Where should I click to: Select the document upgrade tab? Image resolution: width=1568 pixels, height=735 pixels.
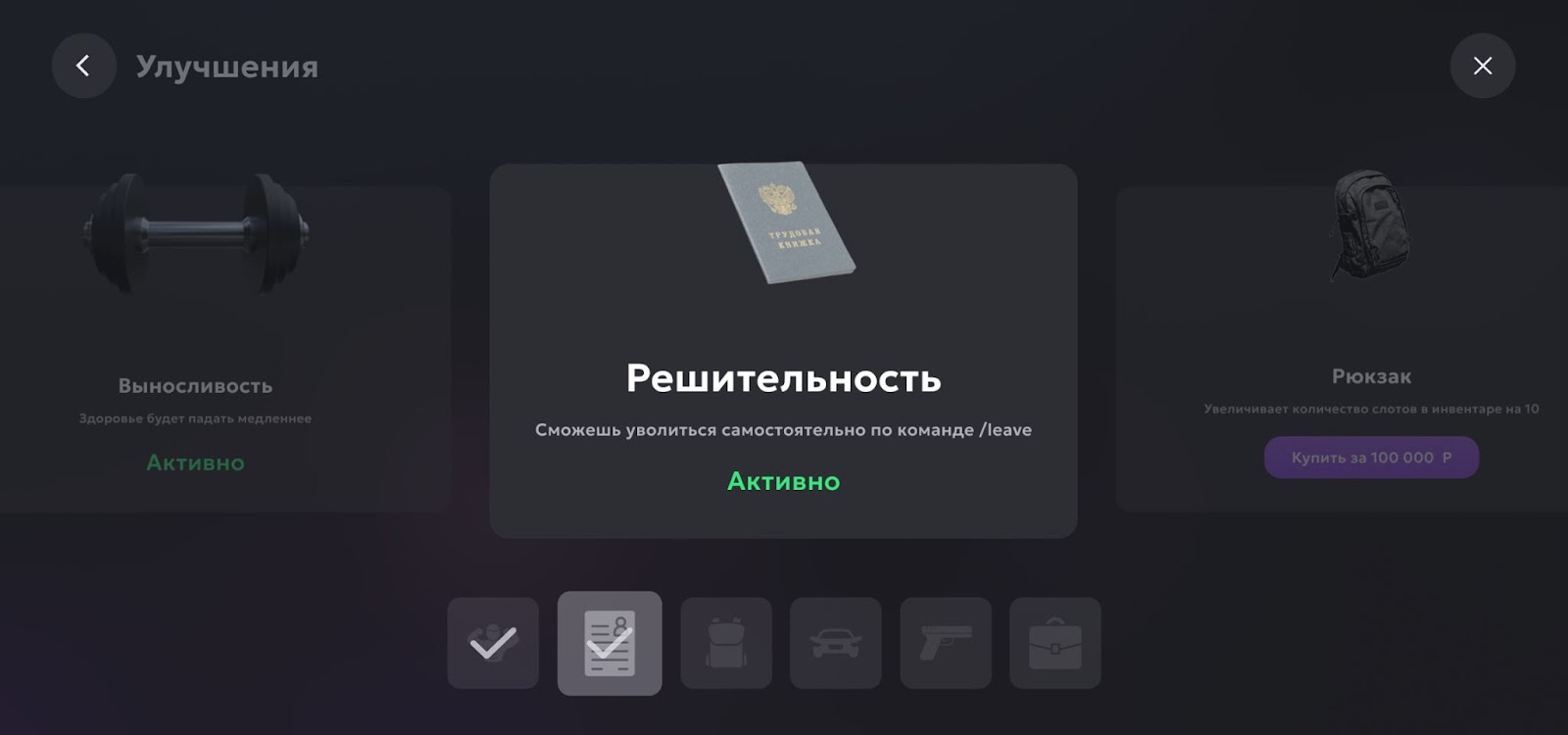click(610, 643)
